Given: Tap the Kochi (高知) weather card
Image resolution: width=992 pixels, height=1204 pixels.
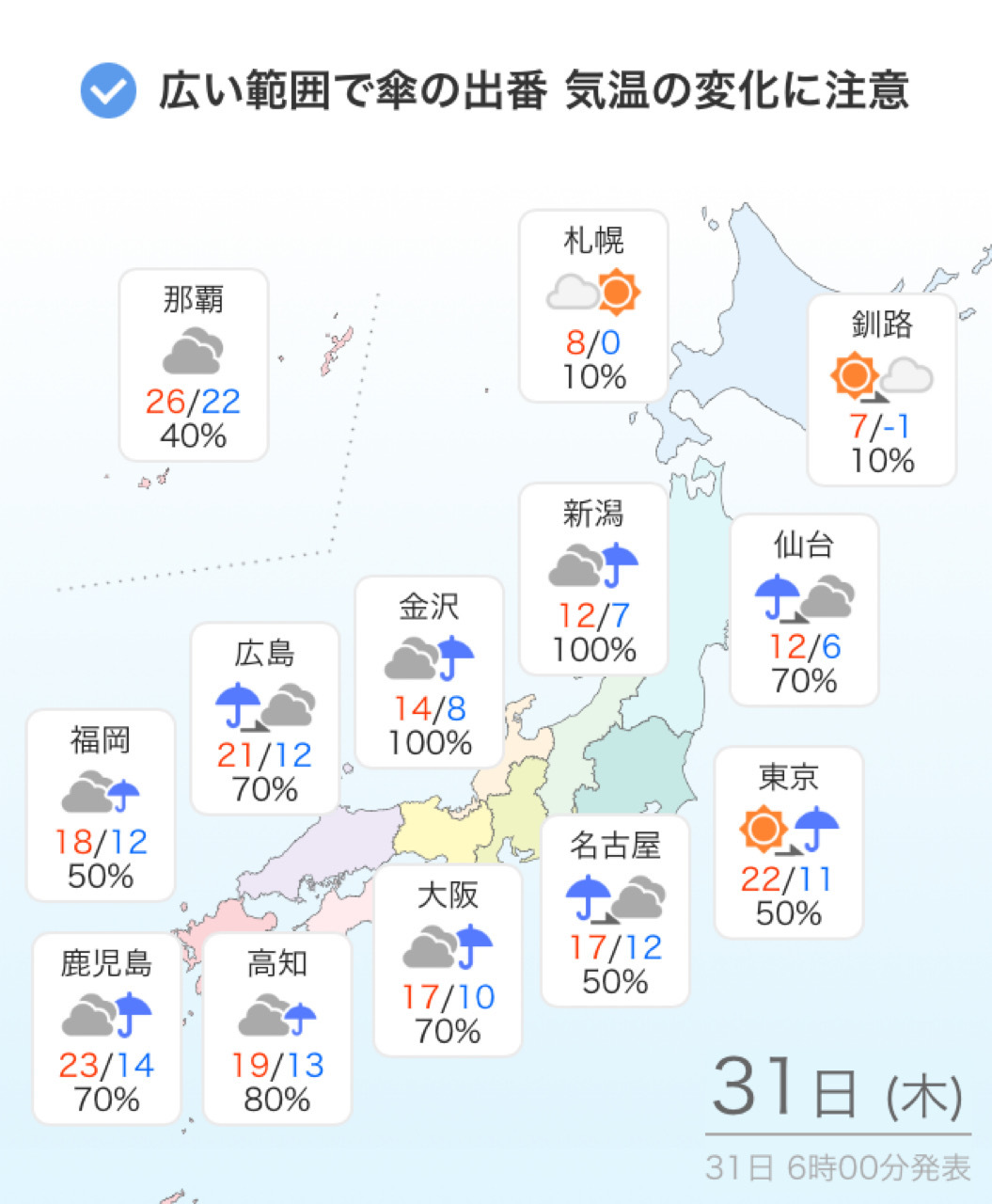Looking at the screenshot, I should 277,1028.
